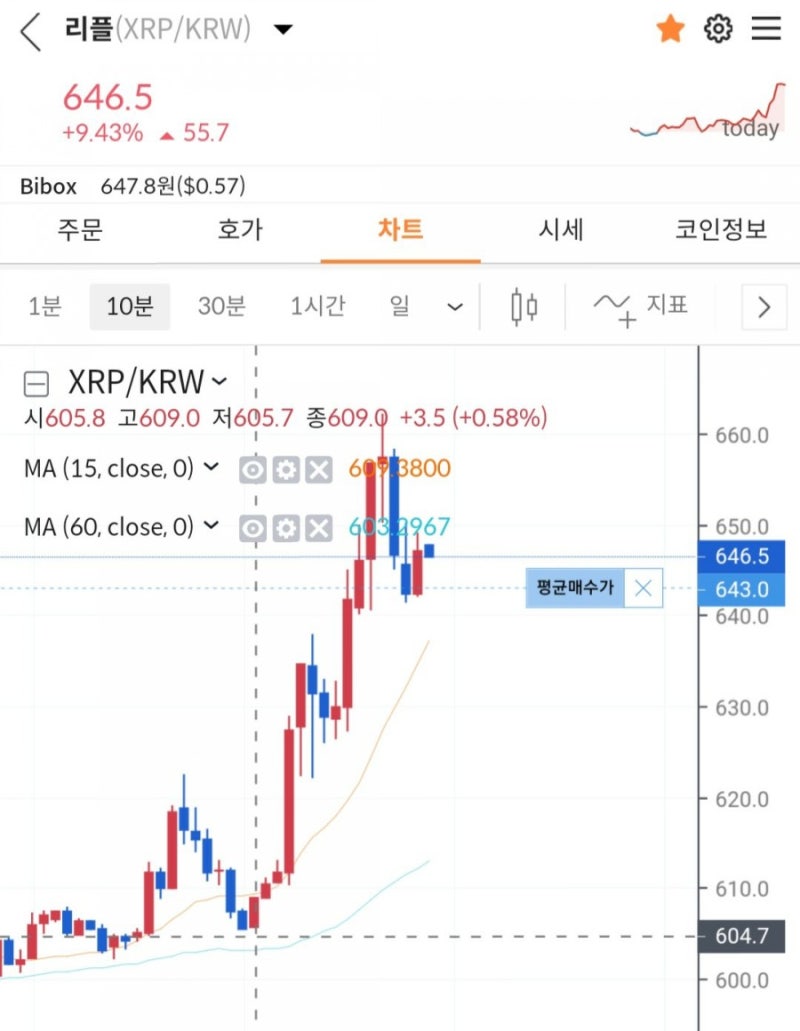
Task: Dismiss the 평균매수가 label with its X
Action: [643, 588]
